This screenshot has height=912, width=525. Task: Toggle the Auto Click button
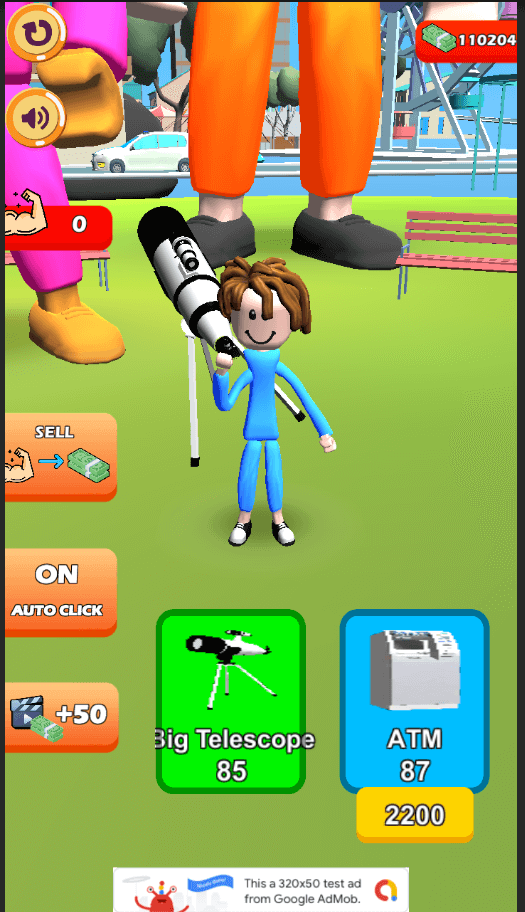point(60,592)
